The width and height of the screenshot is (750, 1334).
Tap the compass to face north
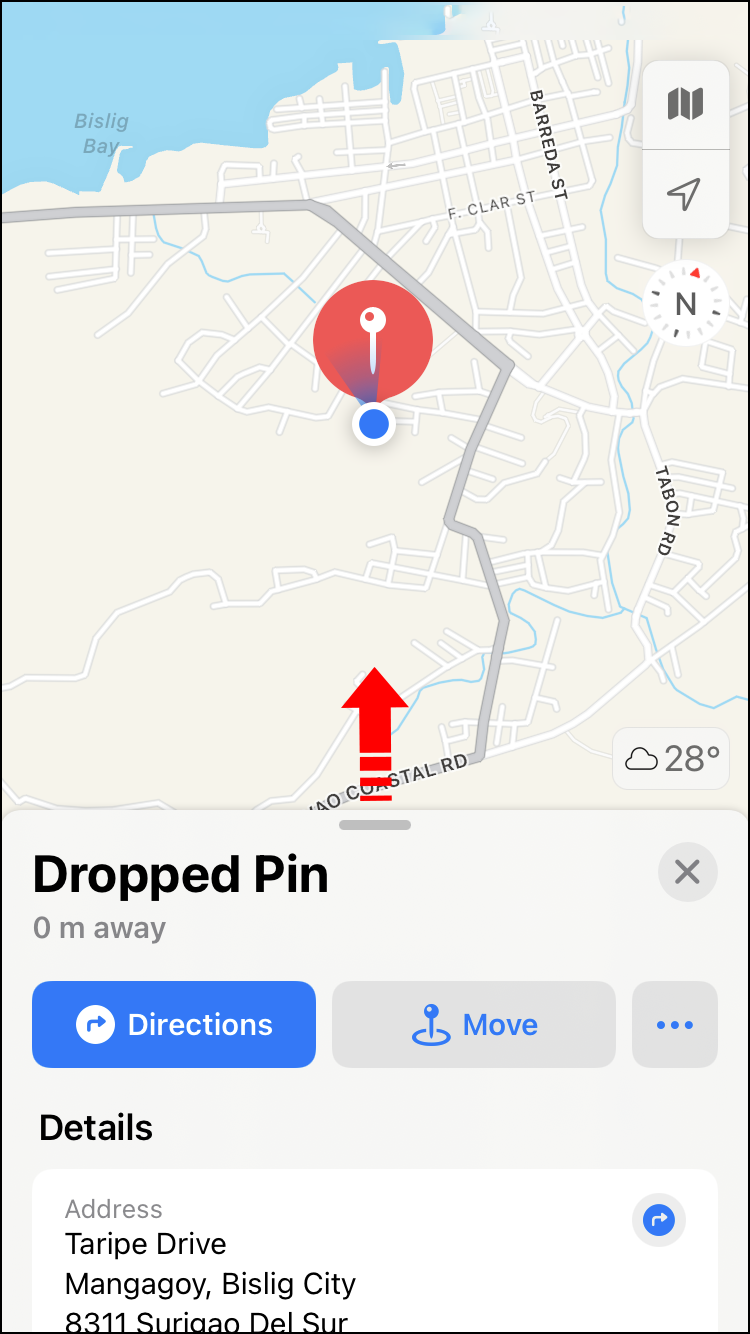[x=685, y=303]
